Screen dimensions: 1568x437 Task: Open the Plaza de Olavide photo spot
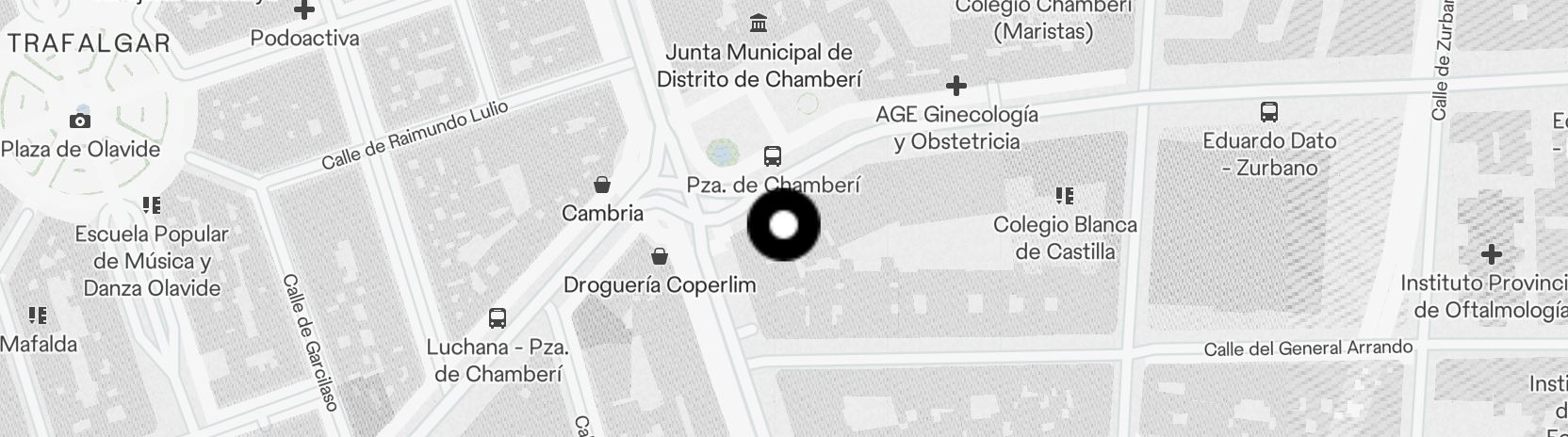(81, 121)
